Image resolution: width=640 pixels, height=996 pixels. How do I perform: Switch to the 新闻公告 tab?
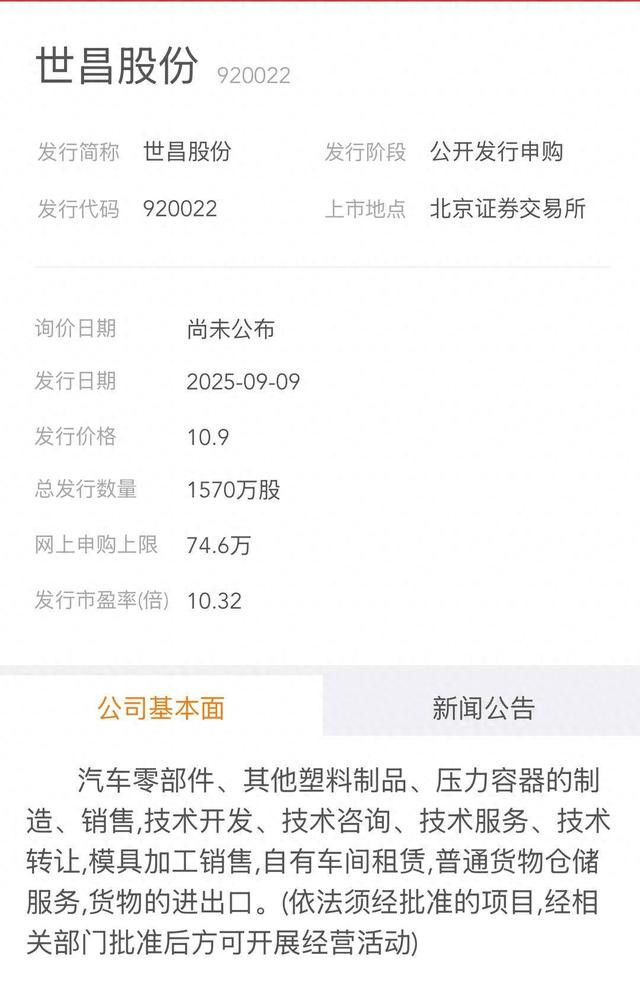coord(482,707)
